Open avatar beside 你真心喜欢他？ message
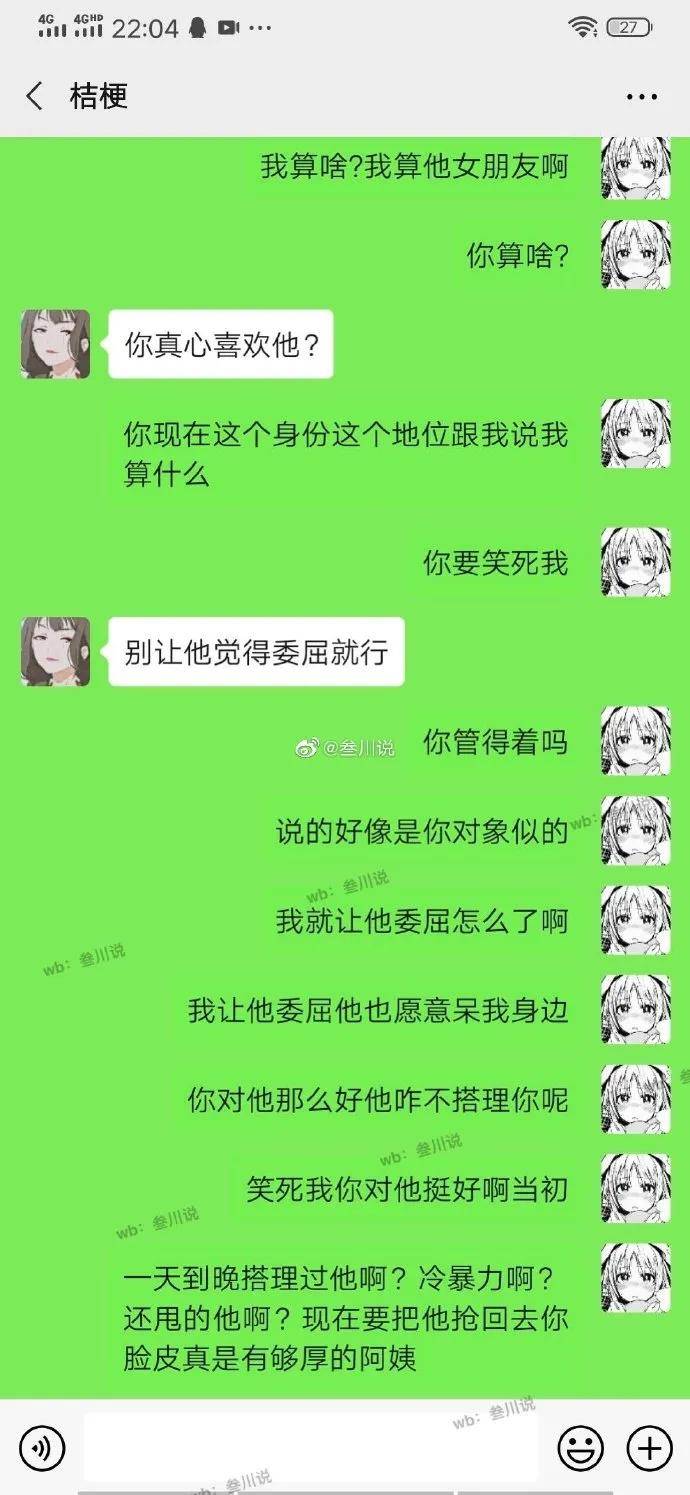The width and height of the screenshot is (690, 1495). click(x=55, y=344)
